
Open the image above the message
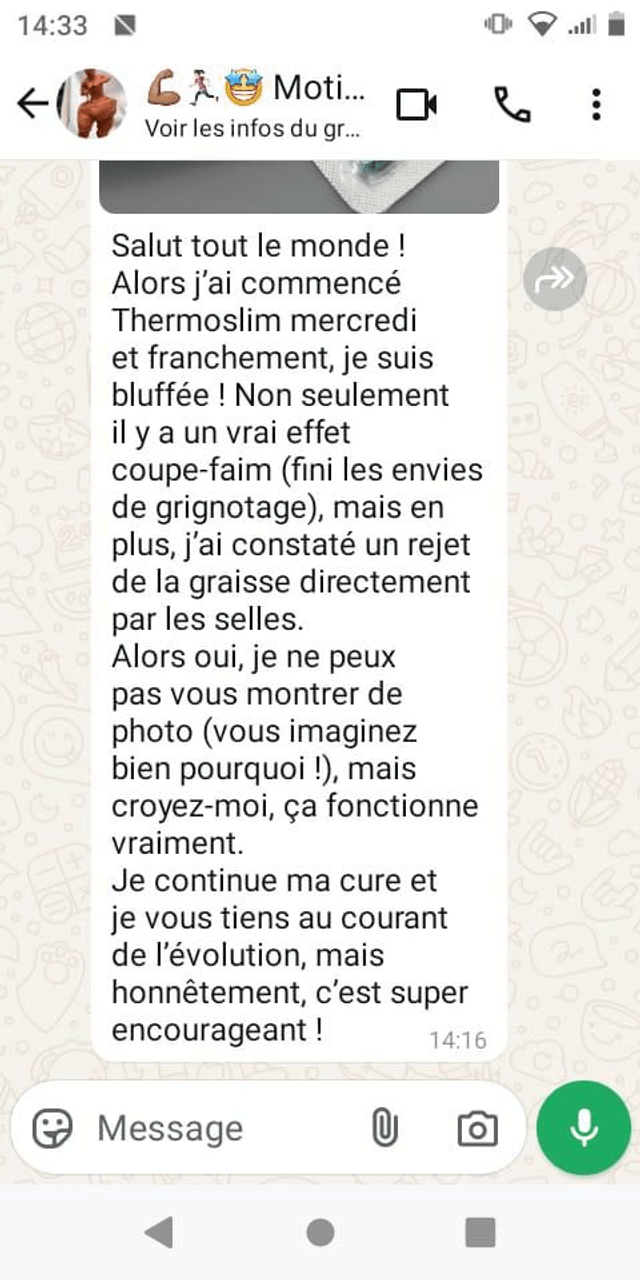[299, 188]
